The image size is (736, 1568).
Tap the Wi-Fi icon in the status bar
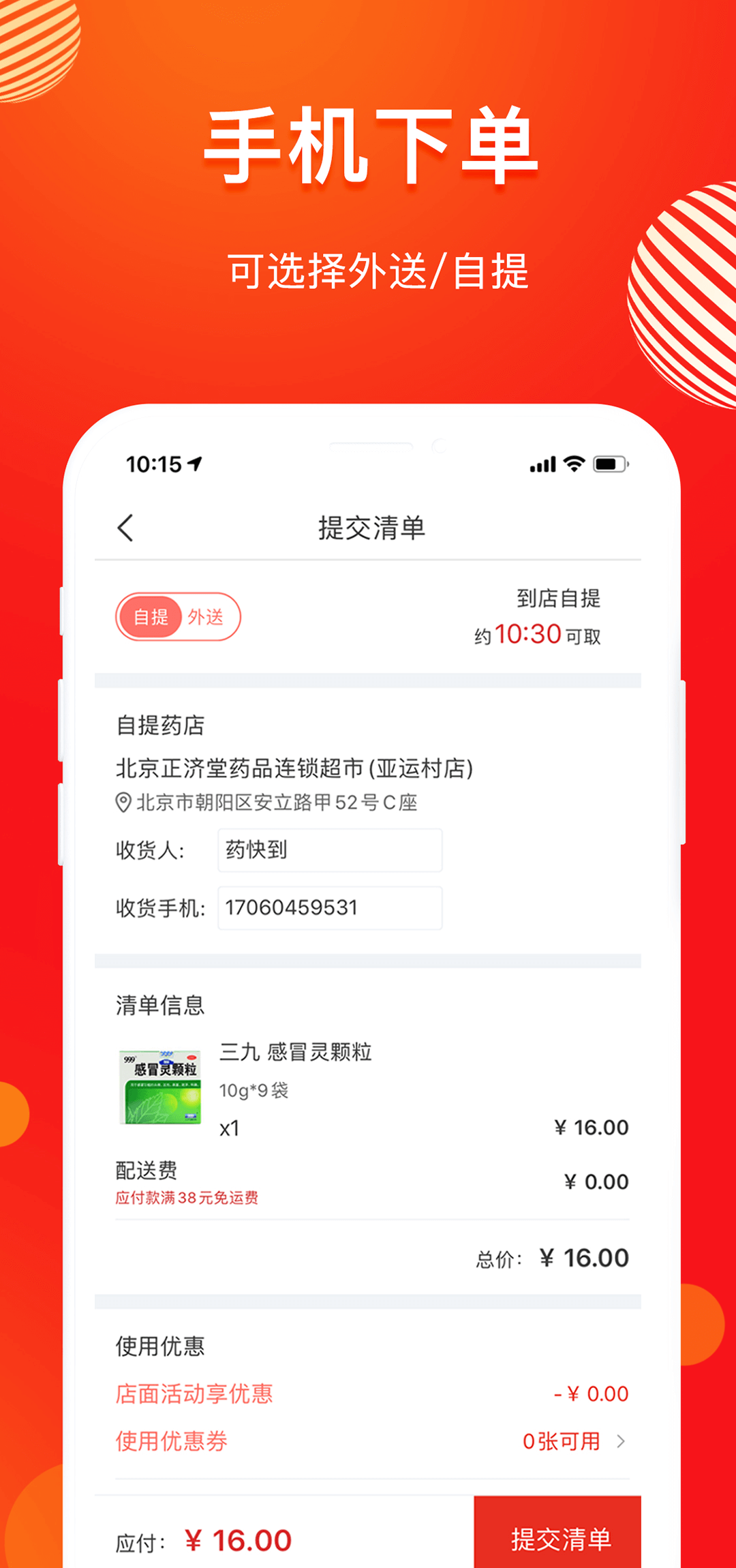[572, 463]
